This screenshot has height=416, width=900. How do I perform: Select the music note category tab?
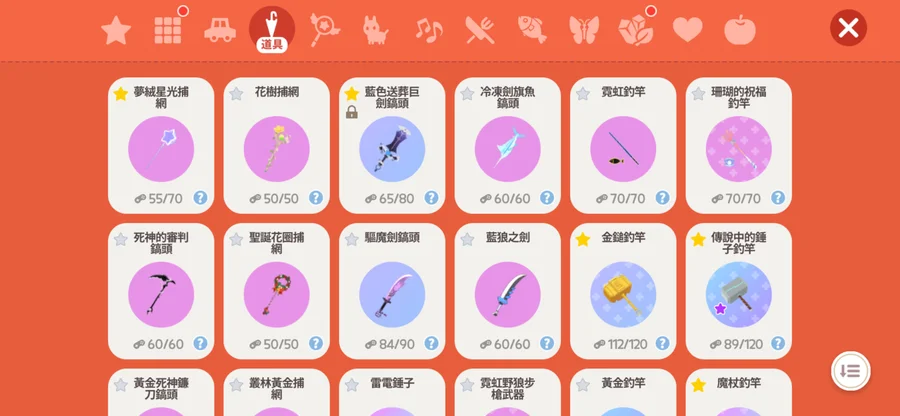[x=428, y=30]
